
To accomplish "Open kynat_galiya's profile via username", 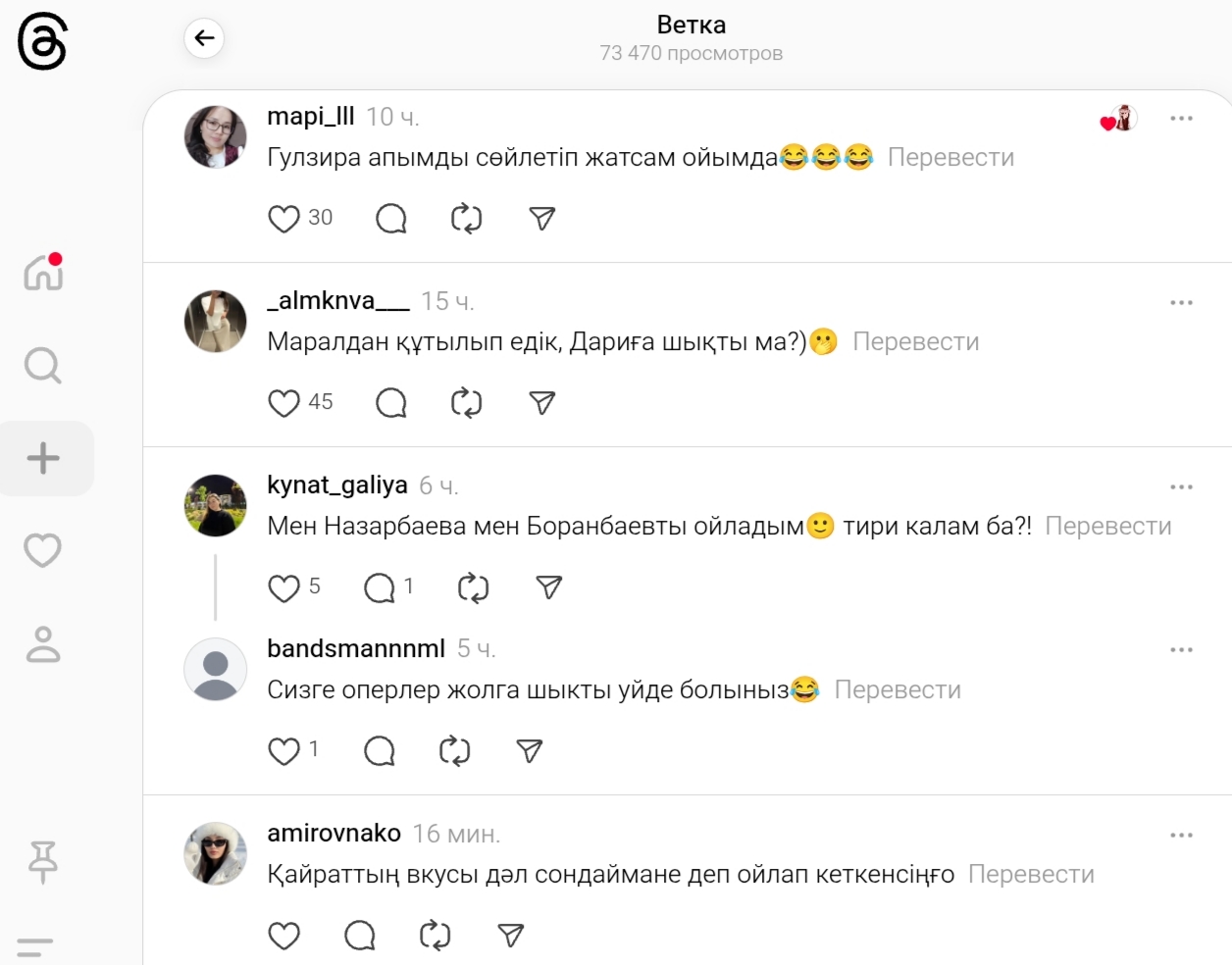I will 336,485.
